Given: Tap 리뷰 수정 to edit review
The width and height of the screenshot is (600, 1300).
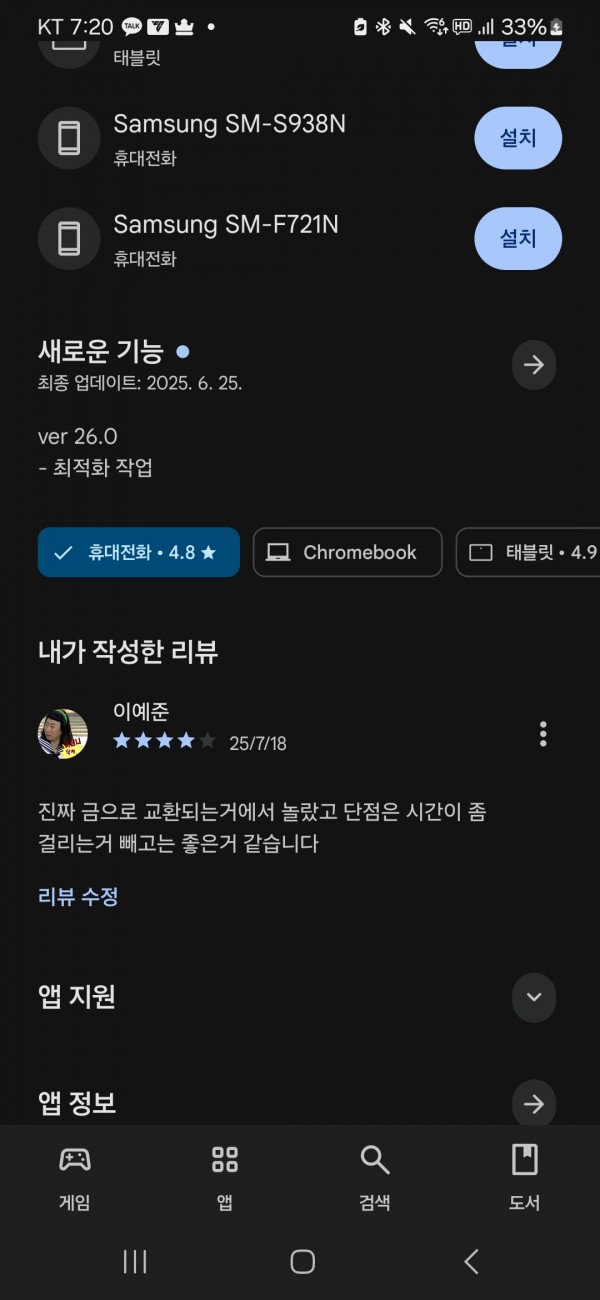Looking at the screenshot, I should pyautogui.click(x=78, y=896).
